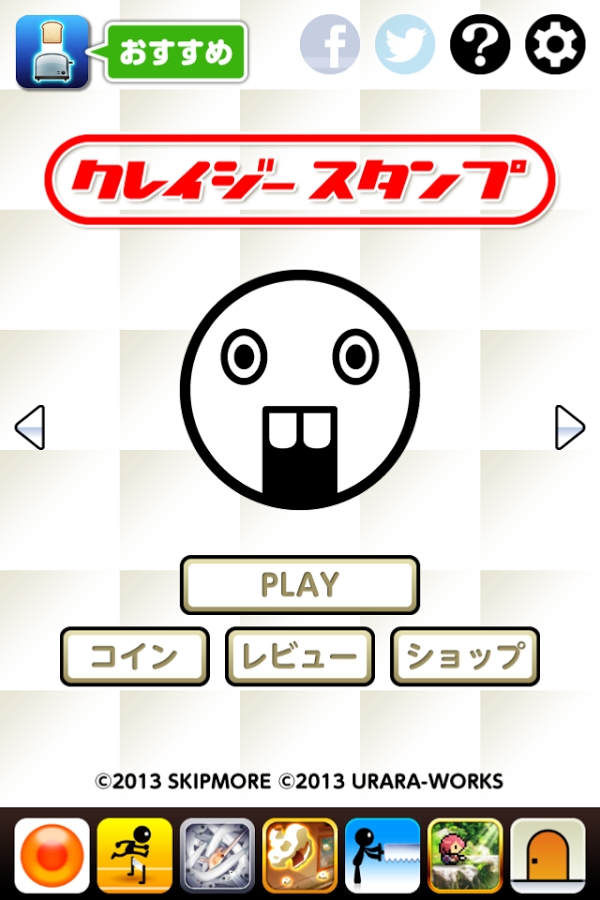
Task: Open the yellow running stickman app icon
Action: (134, 855)
